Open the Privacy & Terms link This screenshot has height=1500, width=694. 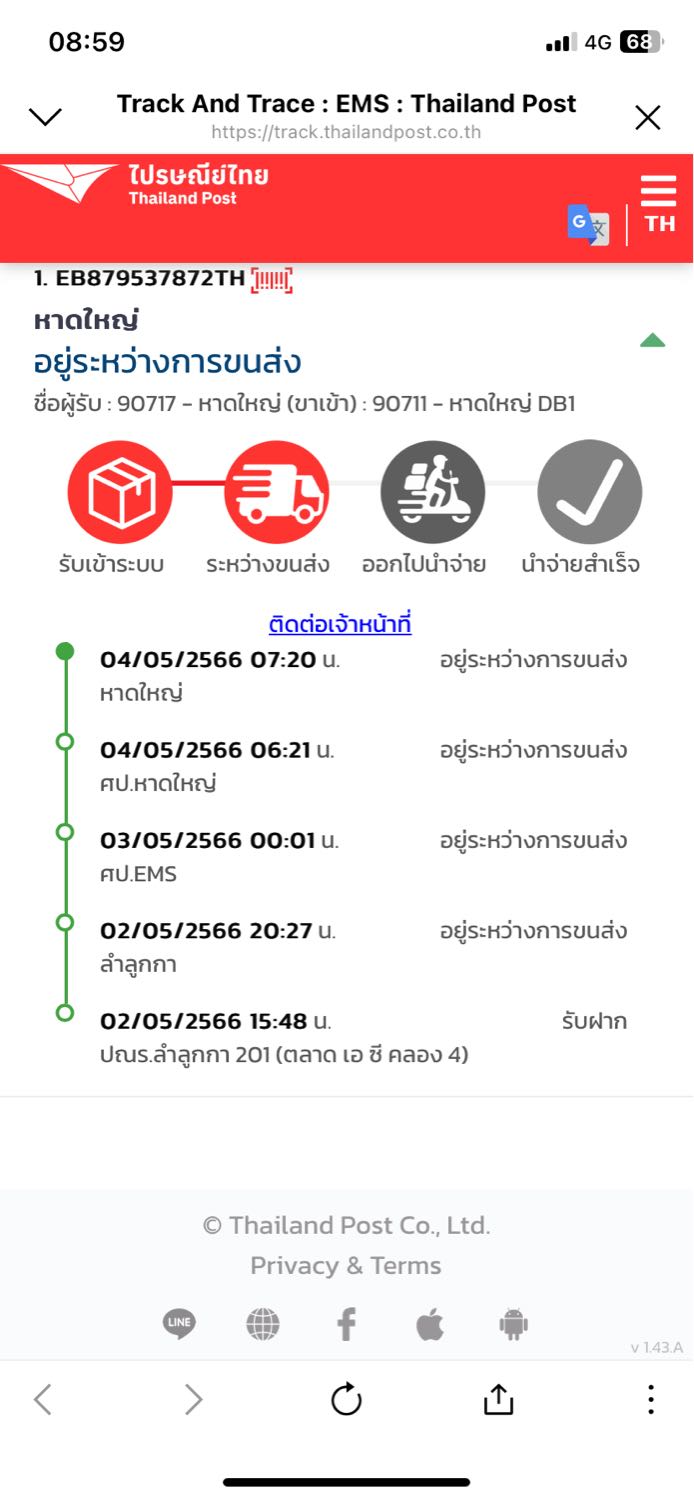346,1265
